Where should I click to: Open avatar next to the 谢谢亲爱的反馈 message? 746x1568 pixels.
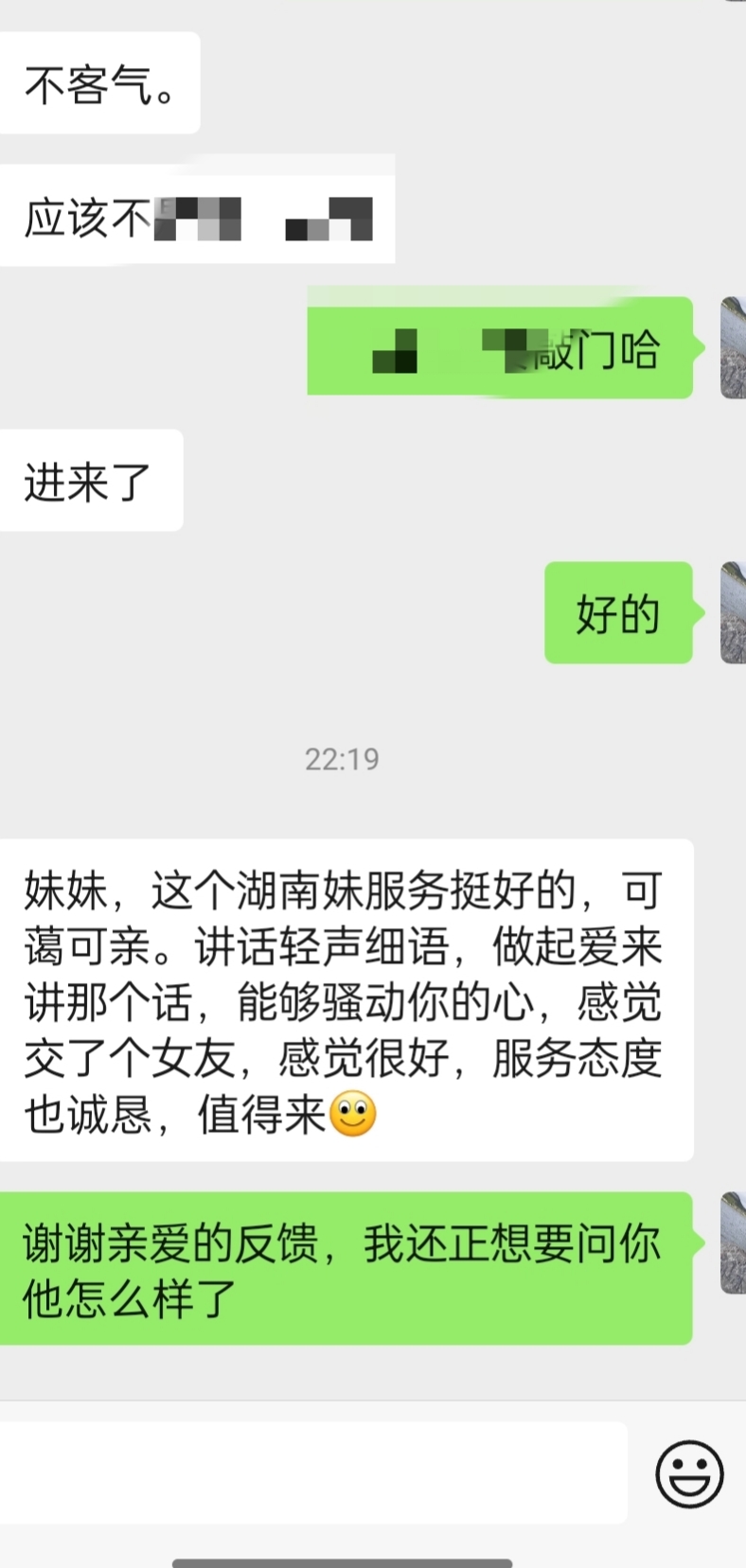733,1242
